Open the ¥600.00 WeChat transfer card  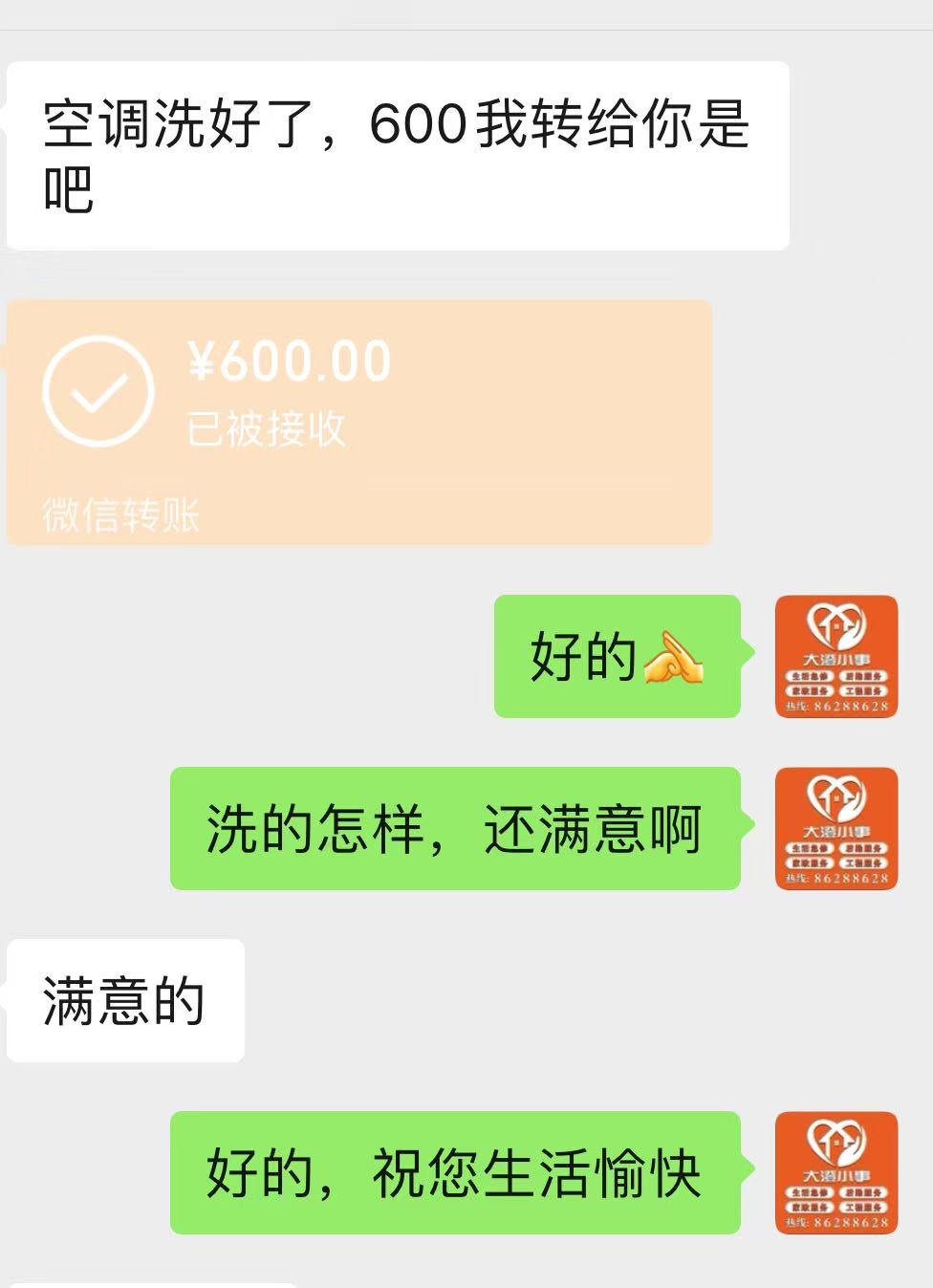point(359,423)
